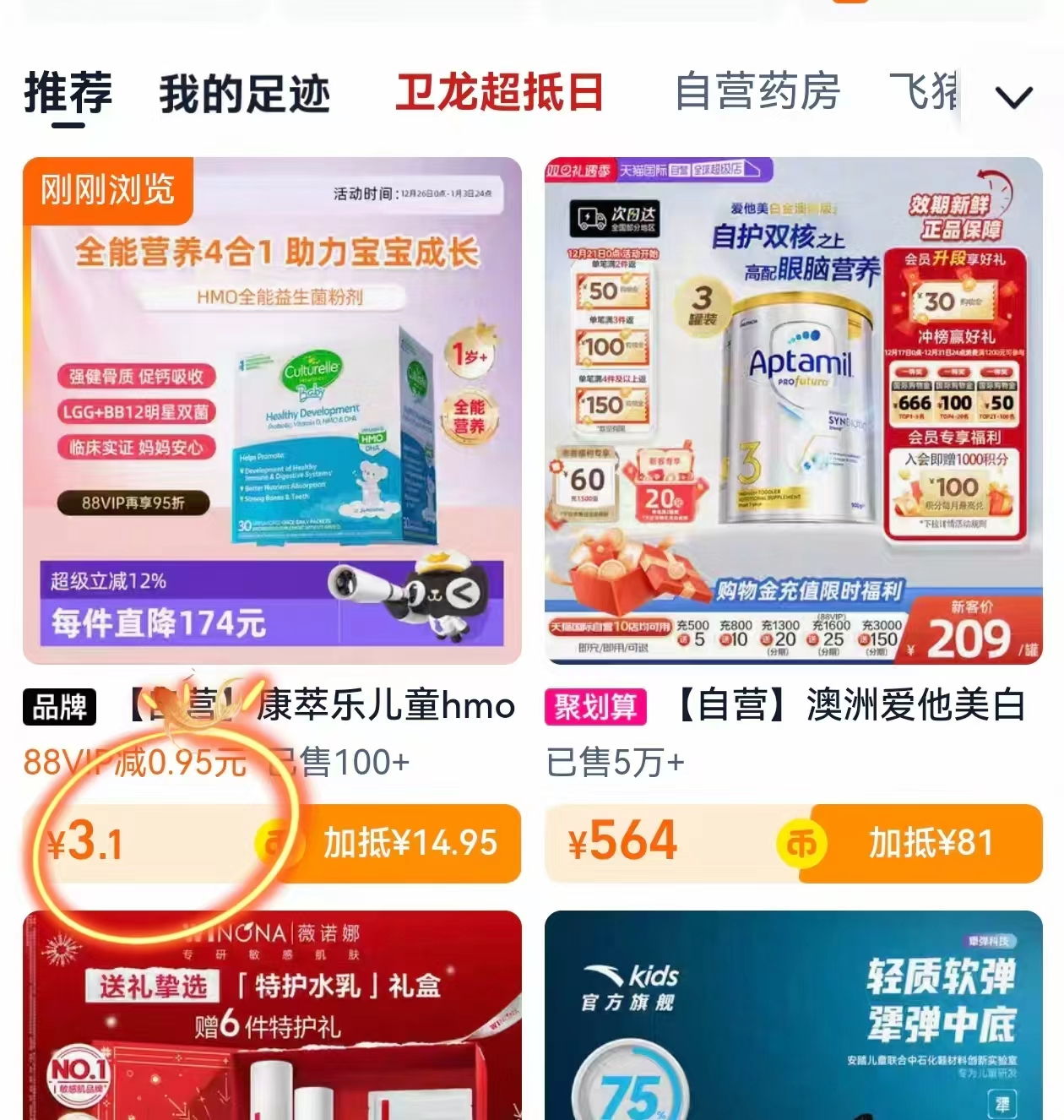Open the 我的足迹 tab

coord(245,93)
